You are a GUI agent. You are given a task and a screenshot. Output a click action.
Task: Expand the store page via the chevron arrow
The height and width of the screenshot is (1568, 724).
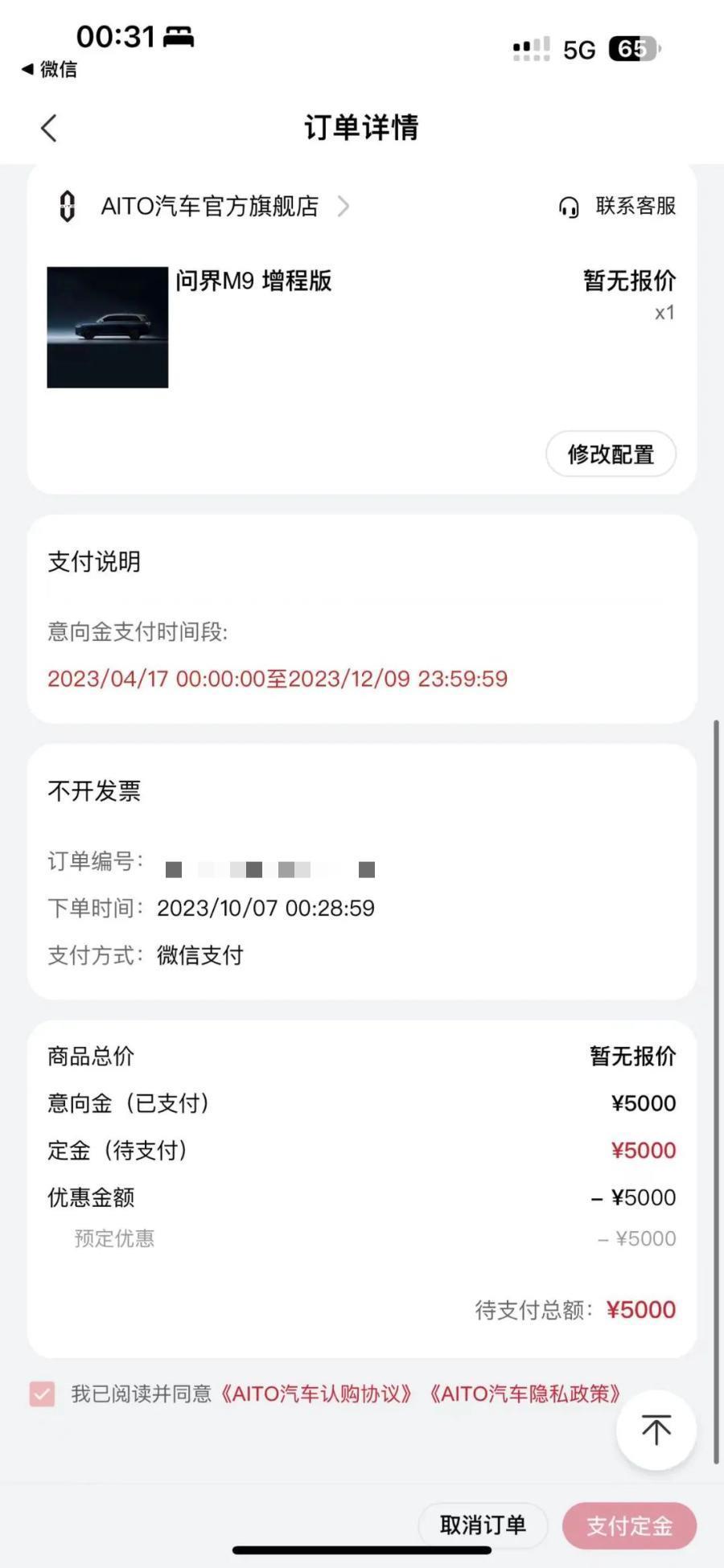click(x=344, y=207)
